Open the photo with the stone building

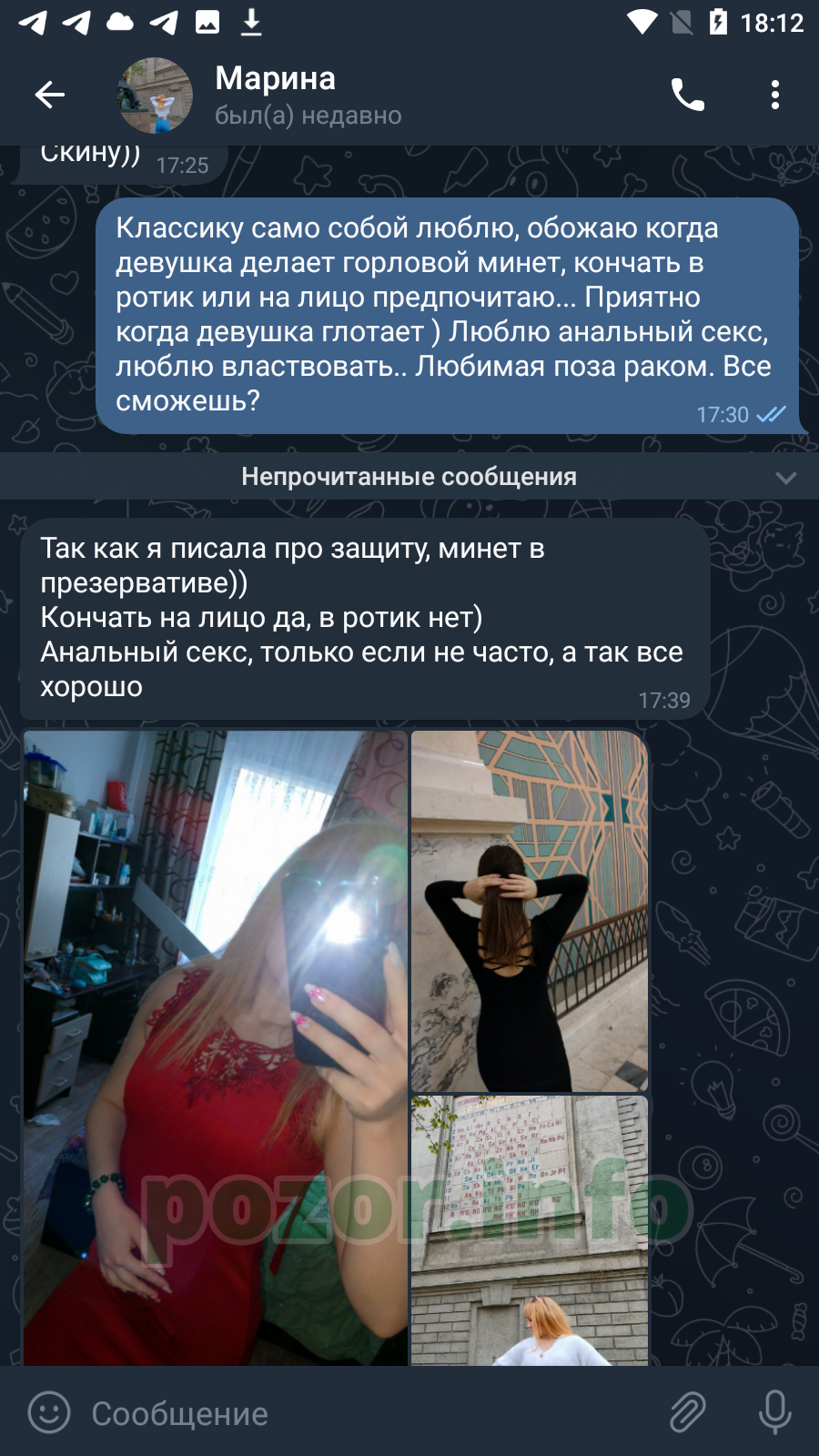tap(530, 1230)
